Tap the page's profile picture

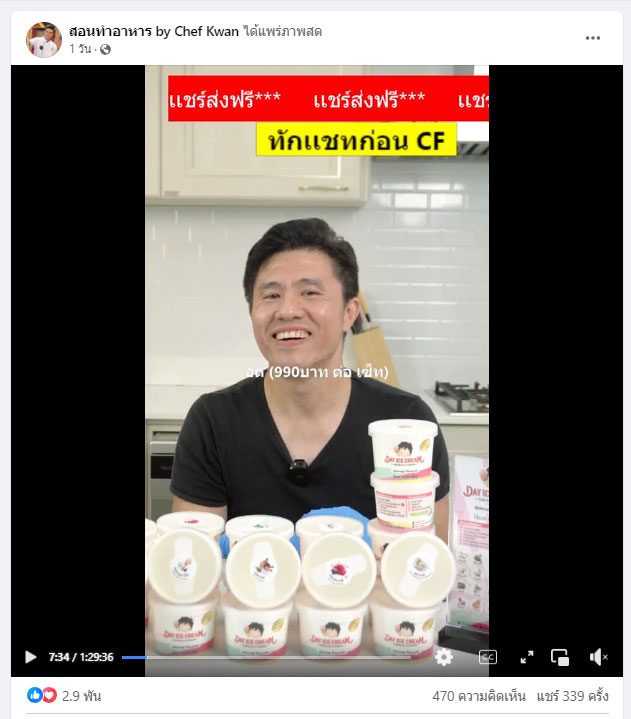(43, 39)
